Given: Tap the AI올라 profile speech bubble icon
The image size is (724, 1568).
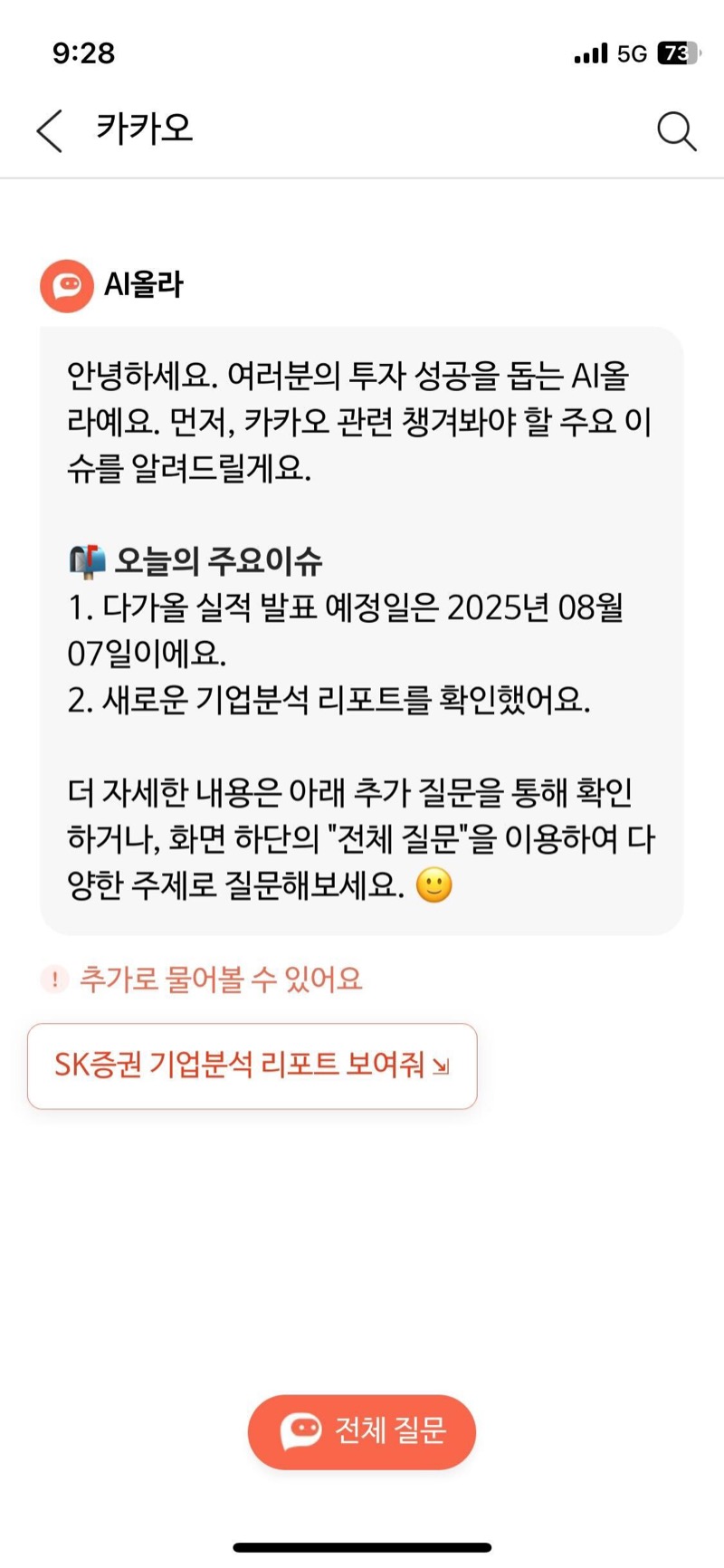Looking at the screenshot, I should [x=67, y=286].
